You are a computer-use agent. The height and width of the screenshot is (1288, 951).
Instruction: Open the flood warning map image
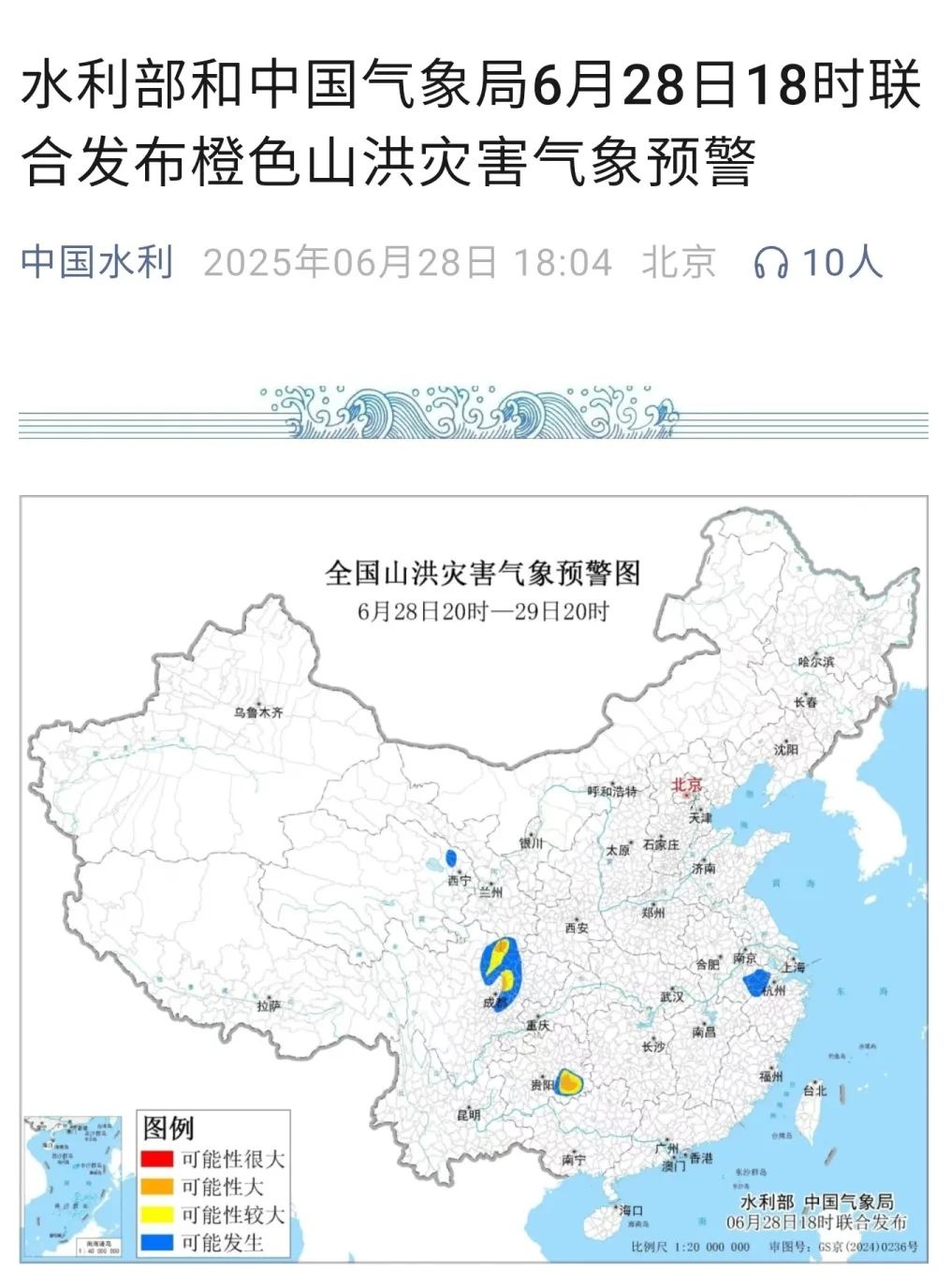click(x=474, y=880)
